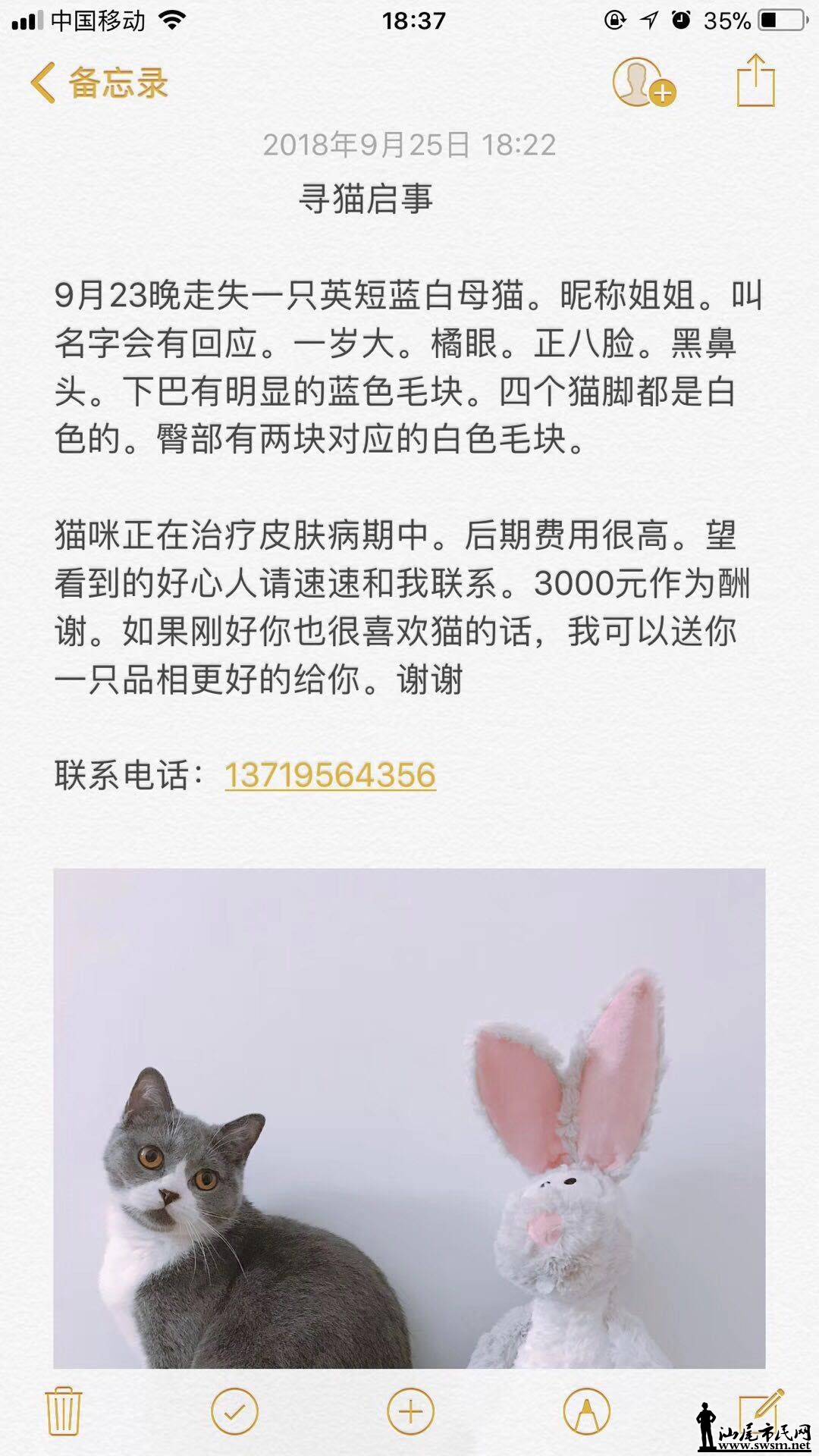Image resolution: width=819 pixels, height=1456 pixels.
Task: Add people to this note
Action: [x=643, y=82]
